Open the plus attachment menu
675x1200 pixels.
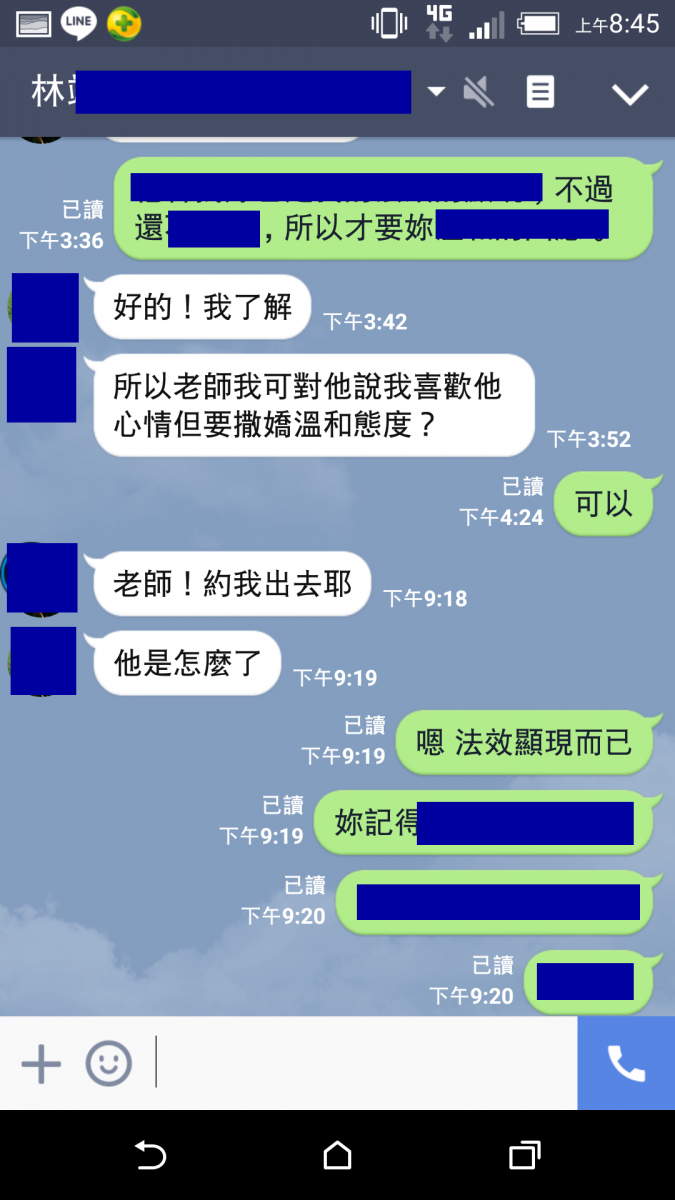pos(41,1064)
